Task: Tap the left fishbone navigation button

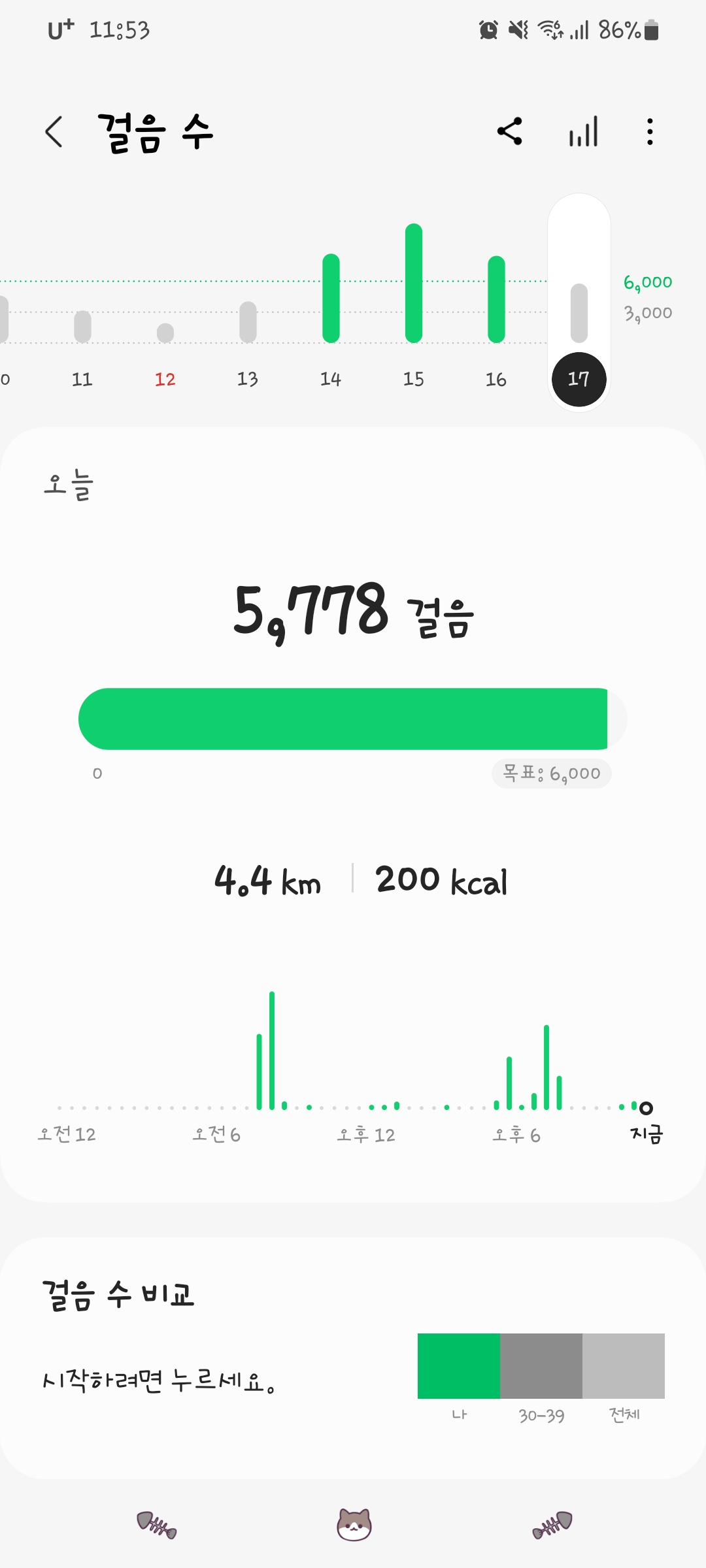Action: 157,1526
